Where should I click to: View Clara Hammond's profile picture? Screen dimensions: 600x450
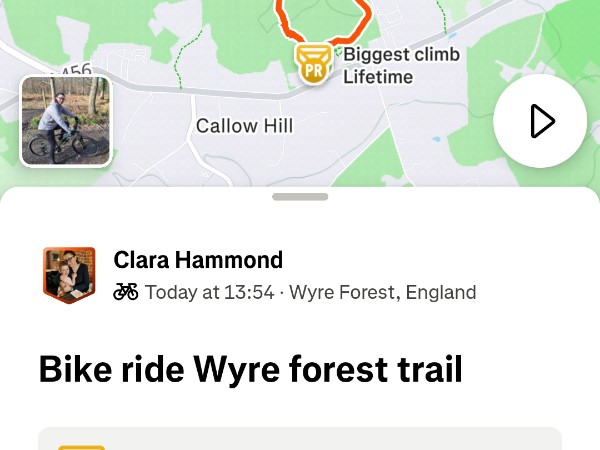click(69, 275)
